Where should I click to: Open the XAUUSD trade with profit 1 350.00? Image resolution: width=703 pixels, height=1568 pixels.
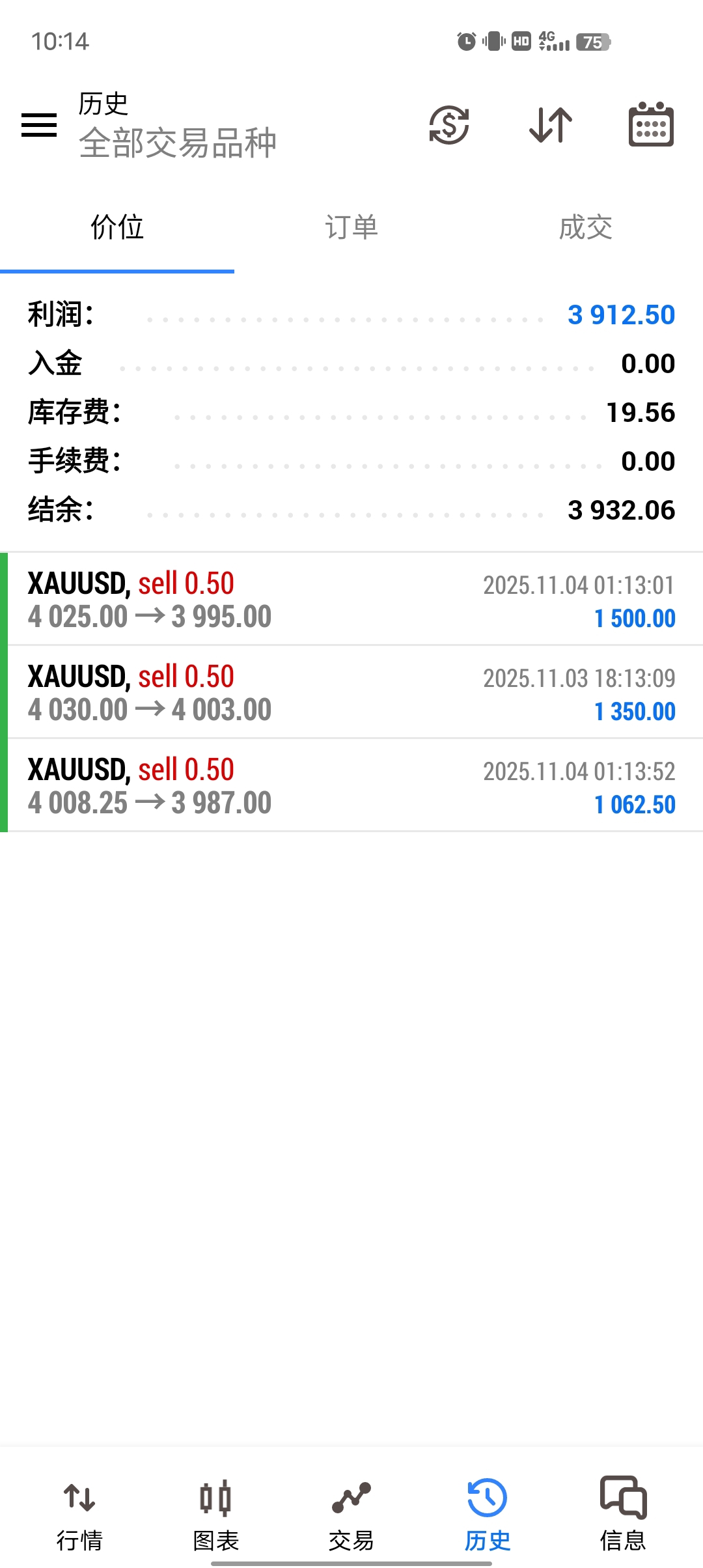pos(351,692)
